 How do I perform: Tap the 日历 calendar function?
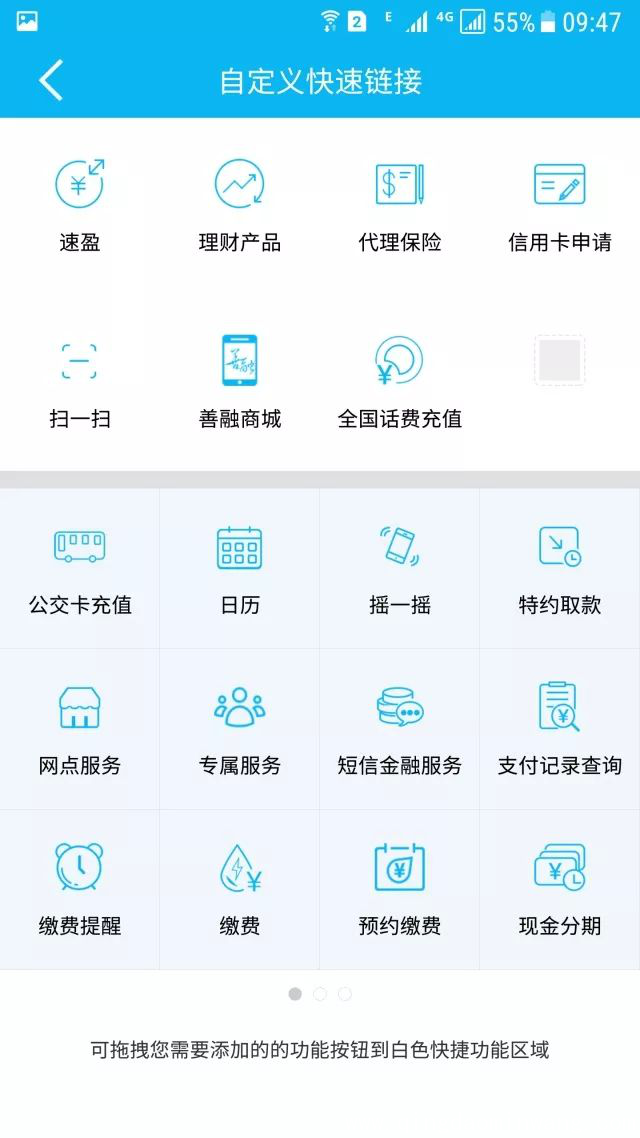coord(239,568)
